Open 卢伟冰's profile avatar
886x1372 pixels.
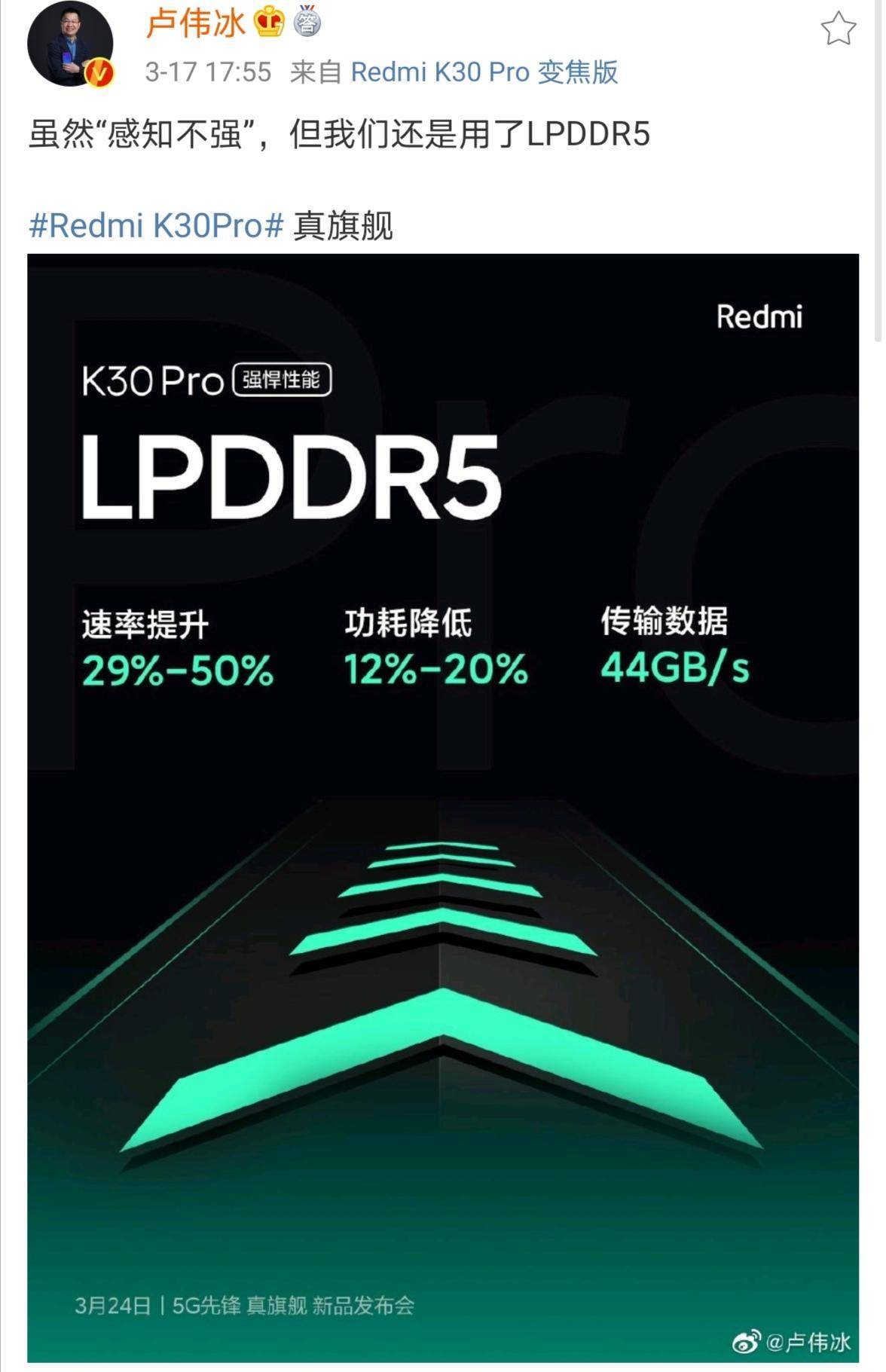point(70,45)
